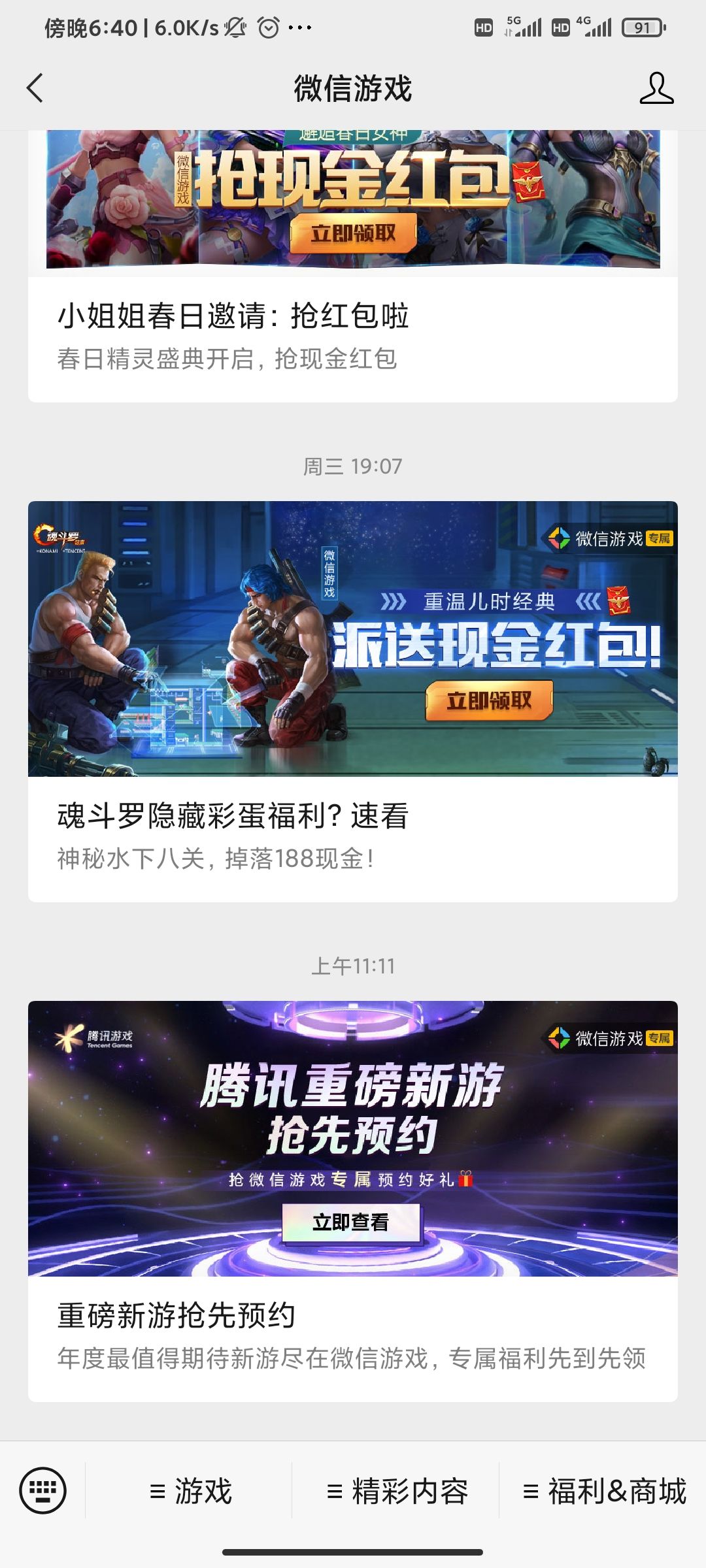Open the profile icon in header
Image resolution: width=706 pixels, height=1568 pixels.
point(656,88)
